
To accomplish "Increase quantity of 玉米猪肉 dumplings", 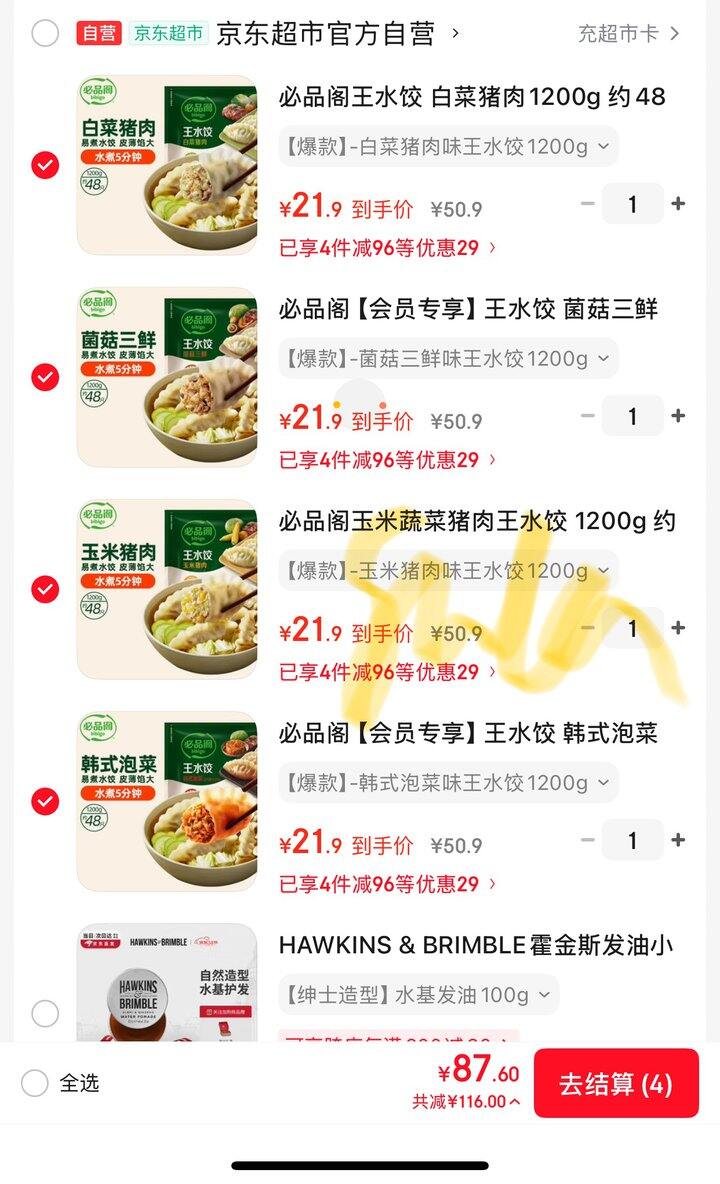I will [679, 628].
